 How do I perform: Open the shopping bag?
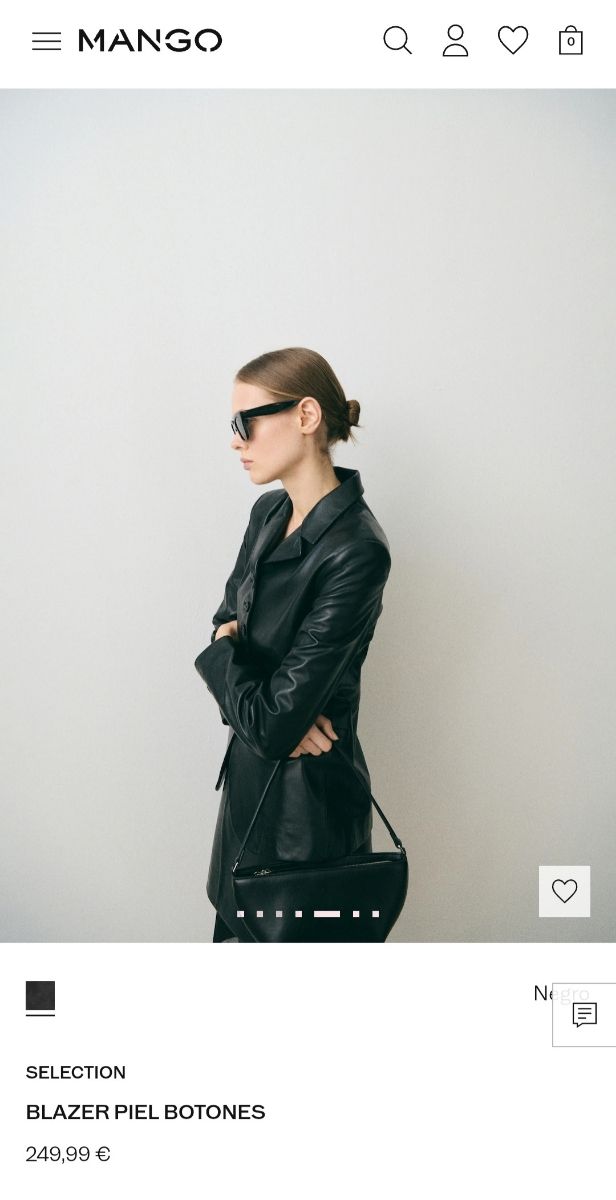(570, 41)
